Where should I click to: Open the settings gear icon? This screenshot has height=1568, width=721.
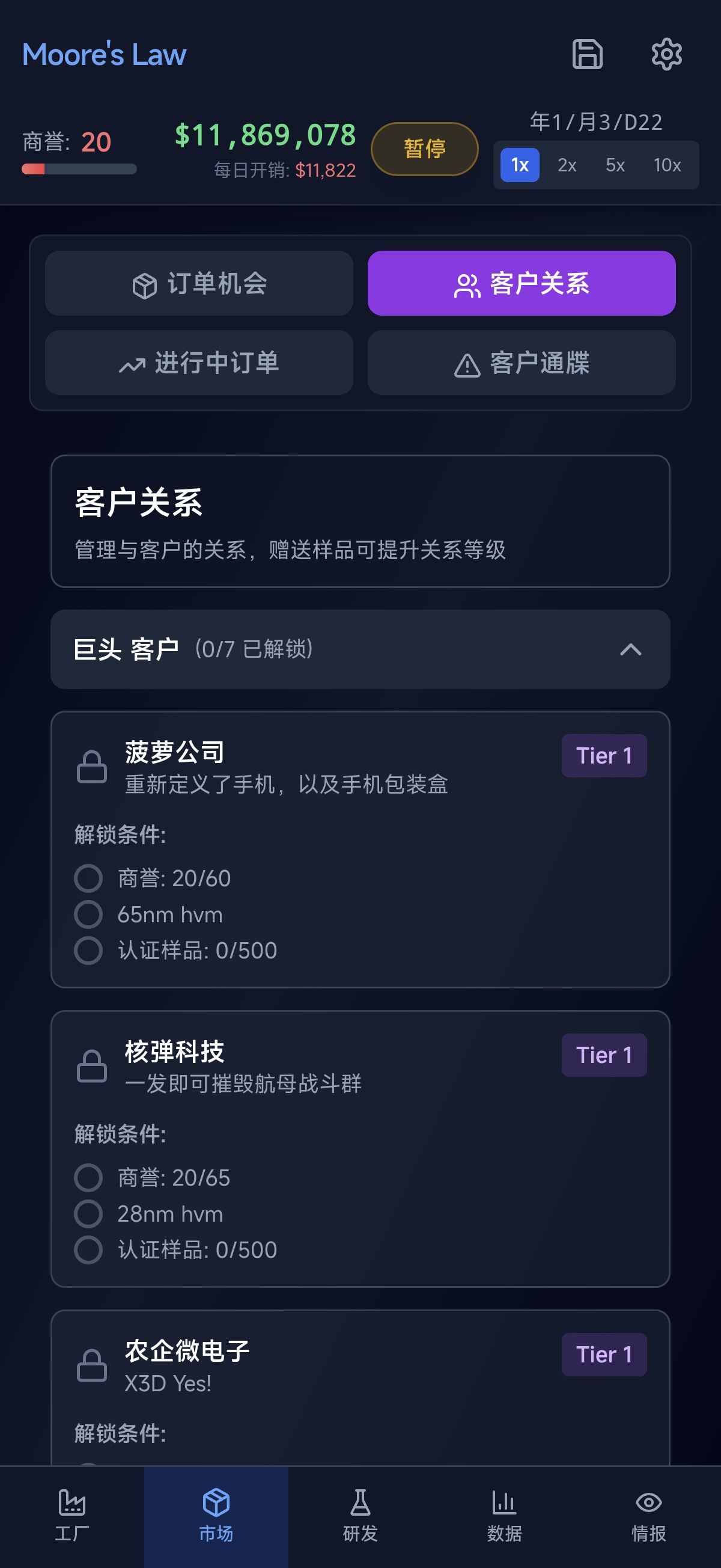point(666,54)
